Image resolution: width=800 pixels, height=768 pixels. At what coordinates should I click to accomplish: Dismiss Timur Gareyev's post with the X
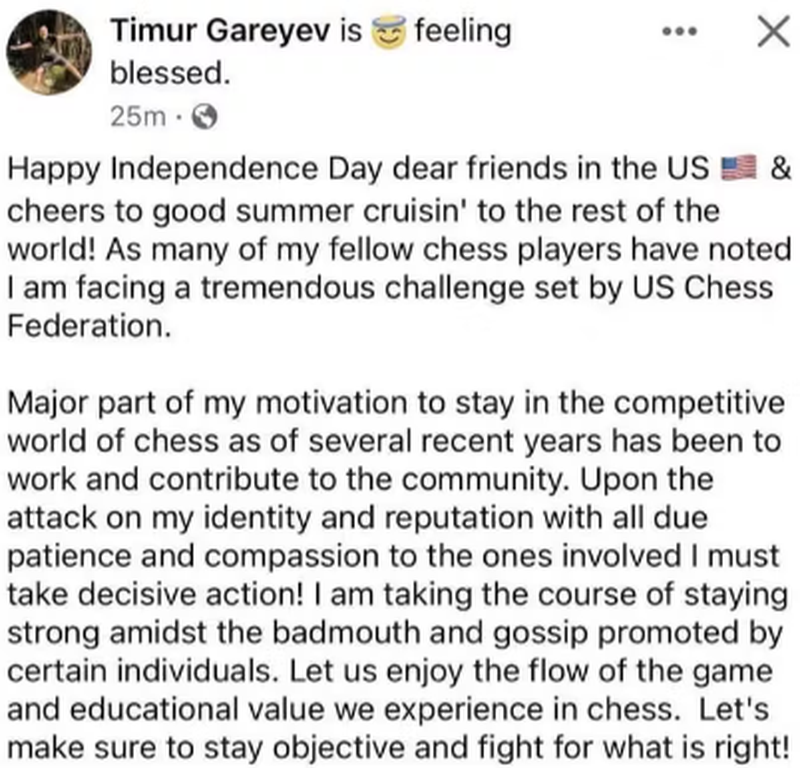click(x=768, y=32)
